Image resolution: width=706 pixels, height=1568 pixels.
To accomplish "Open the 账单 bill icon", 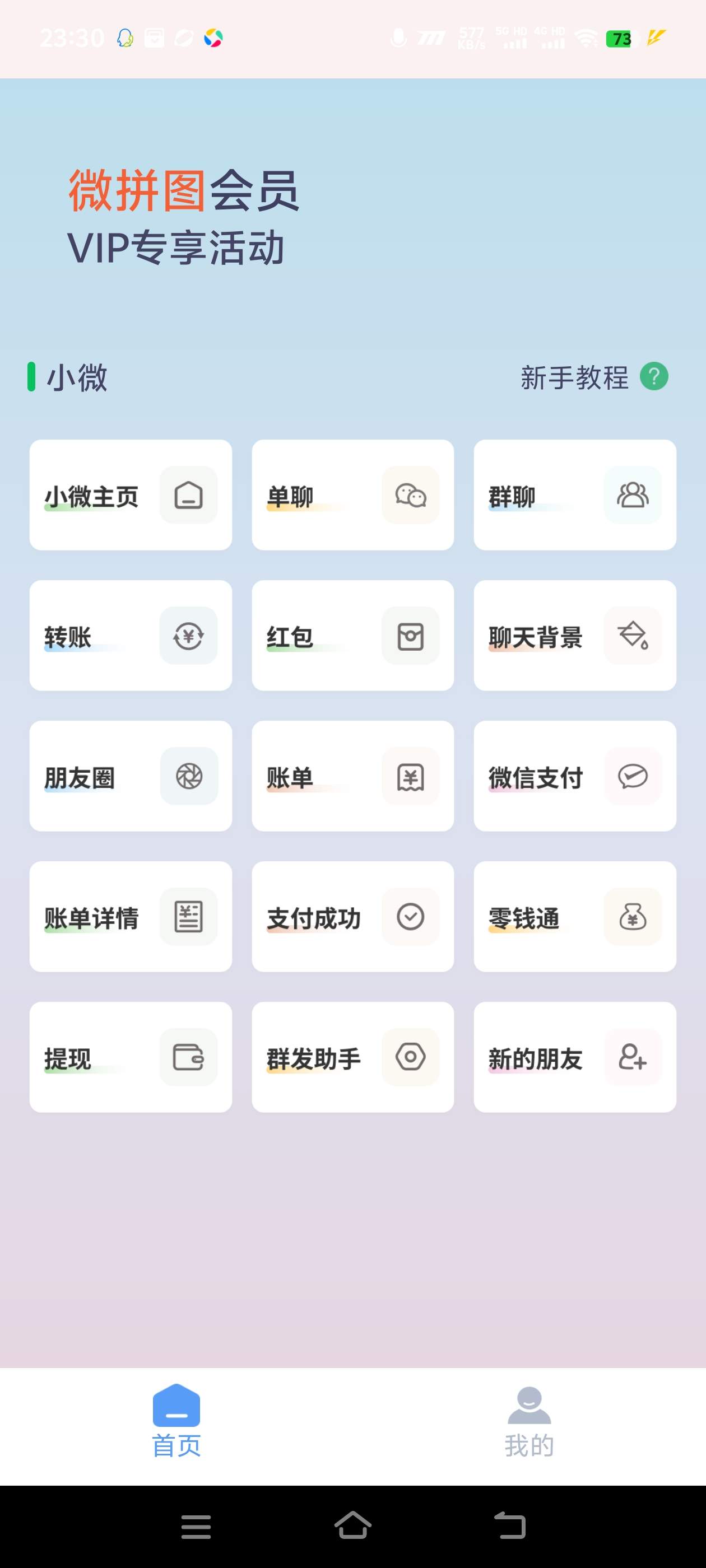I will 411,776.
